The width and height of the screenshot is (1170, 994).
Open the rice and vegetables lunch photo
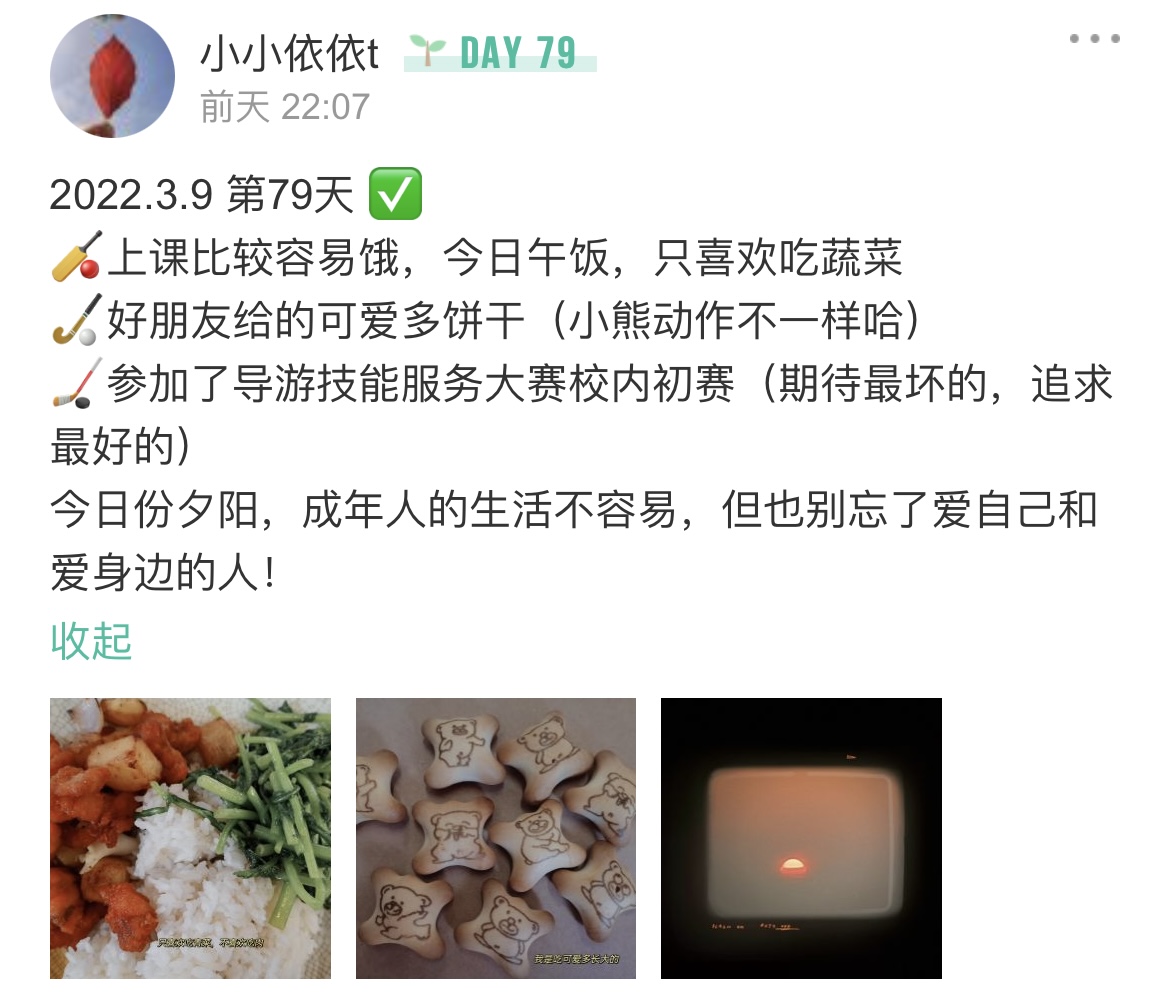[x=190, y=838]
